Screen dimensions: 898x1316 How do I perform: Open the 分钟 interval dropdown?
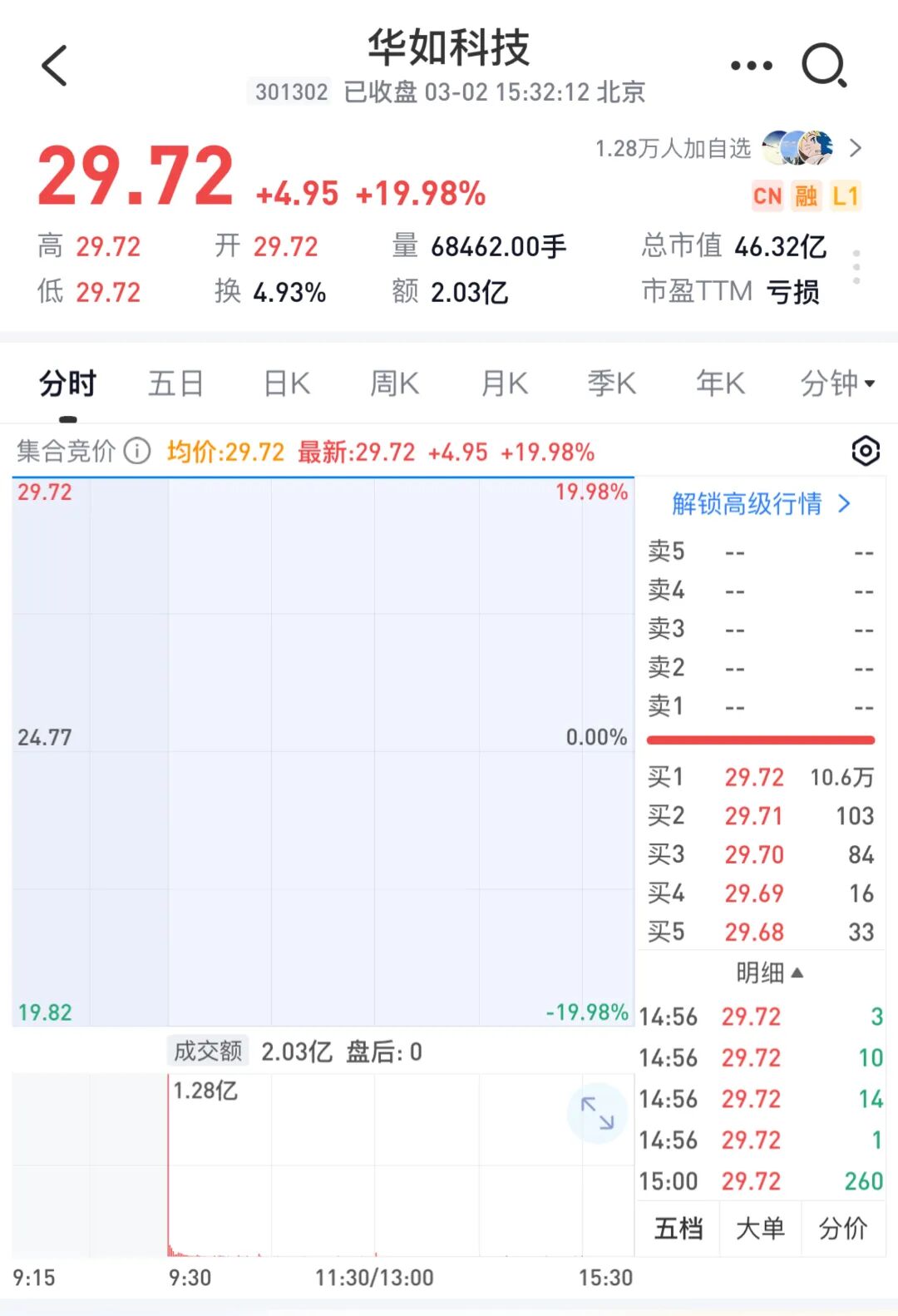click(x=836, y=383)
